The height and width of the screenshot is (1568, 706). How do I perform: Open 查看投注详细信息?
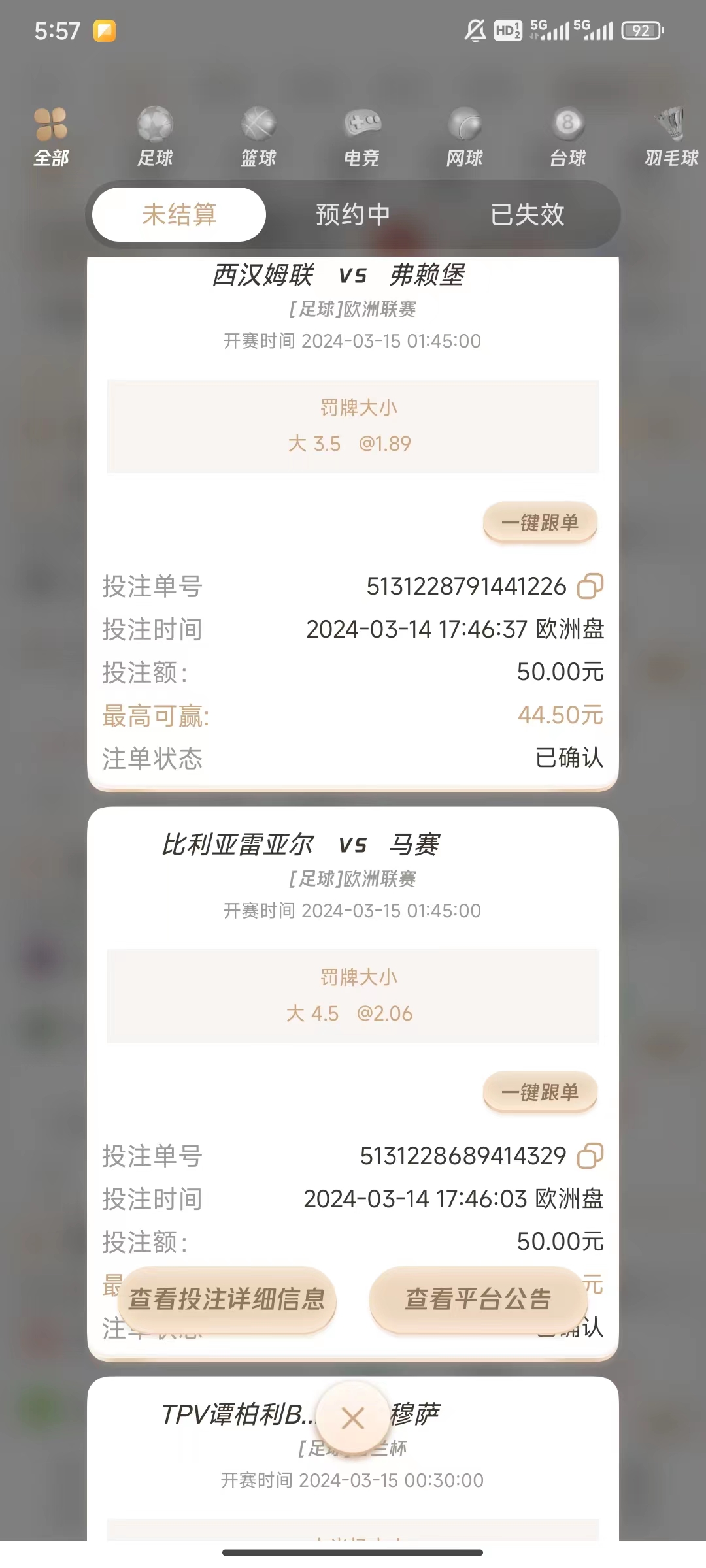pos(227,1299)
